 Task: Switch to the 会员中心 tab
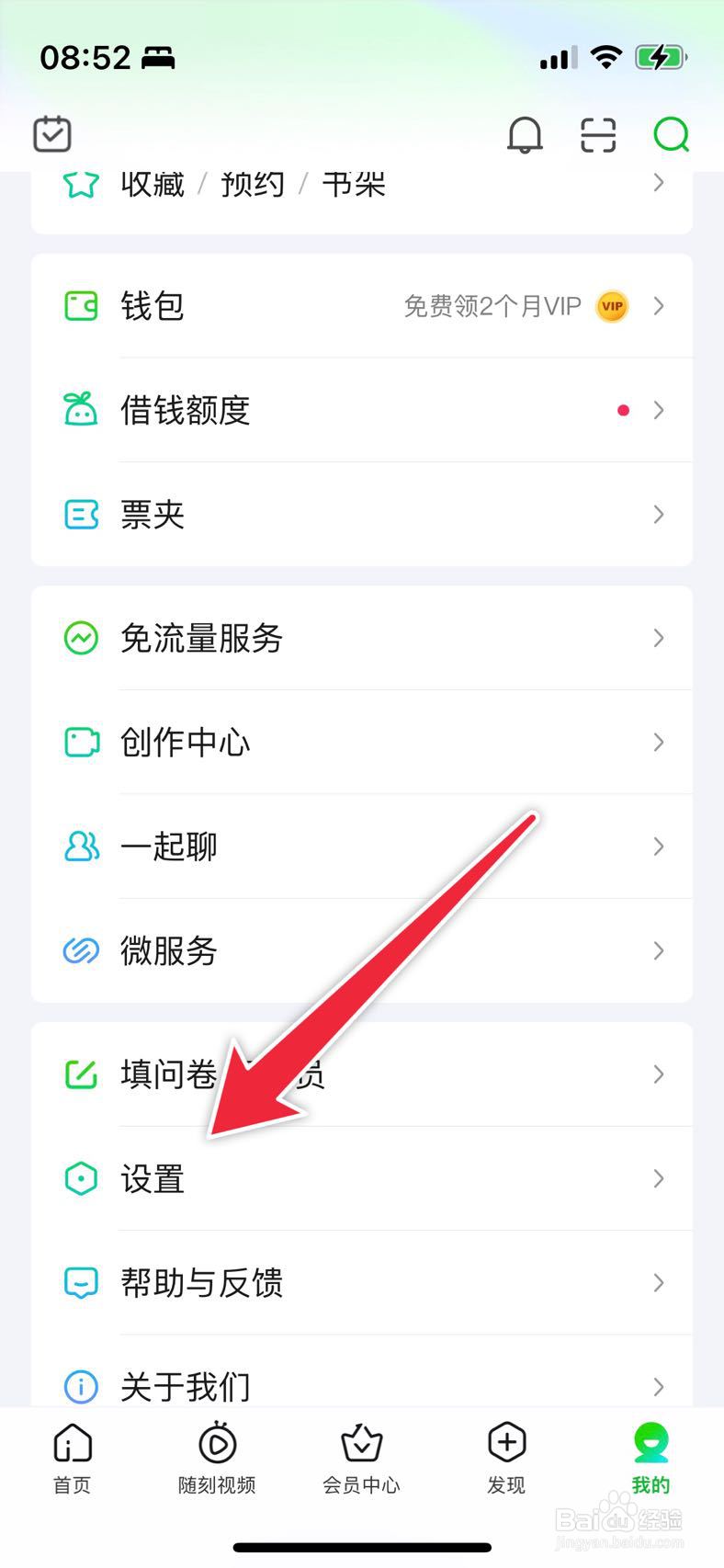[x=361, y=1461]
